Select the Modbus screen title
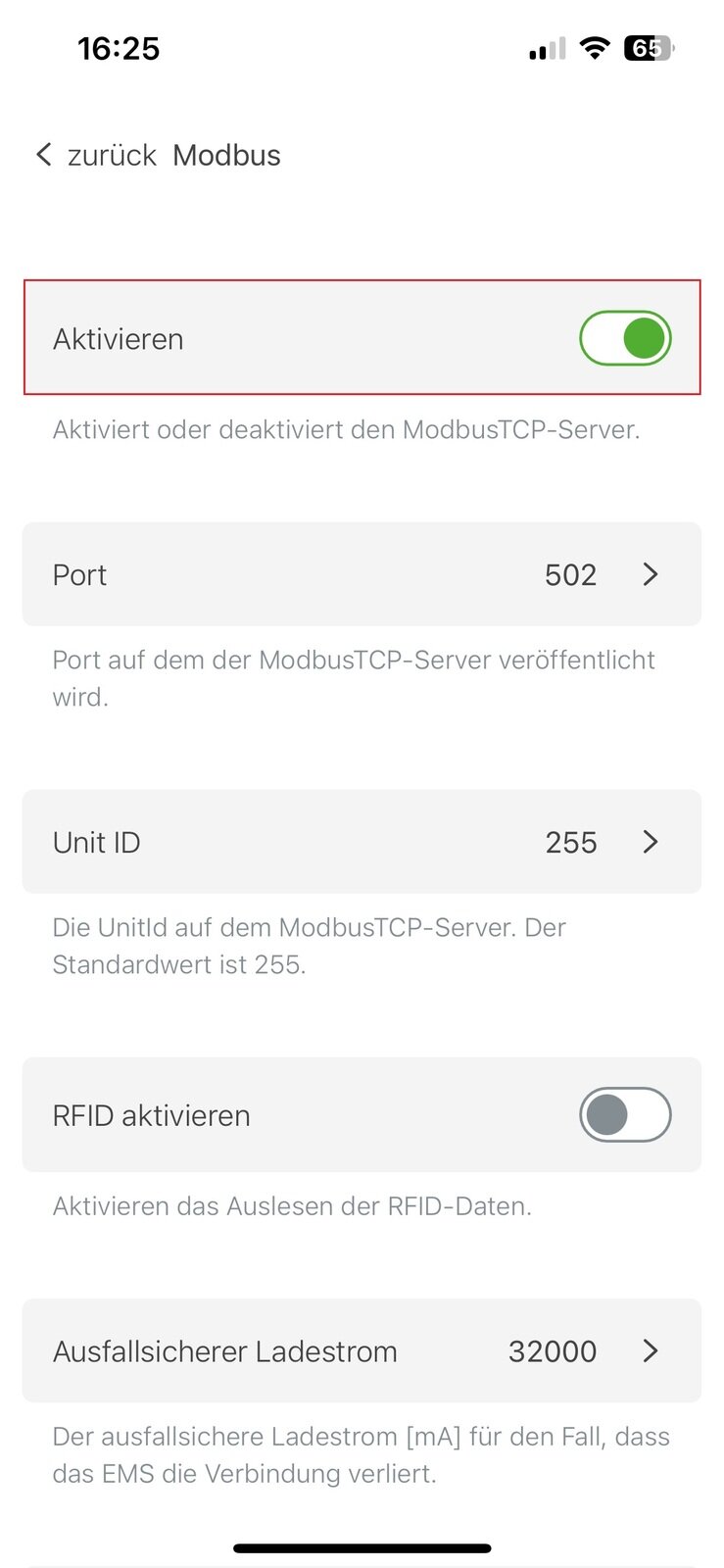Image resolution: width=724 pixels, height=1568 pixels. (226, 154)
